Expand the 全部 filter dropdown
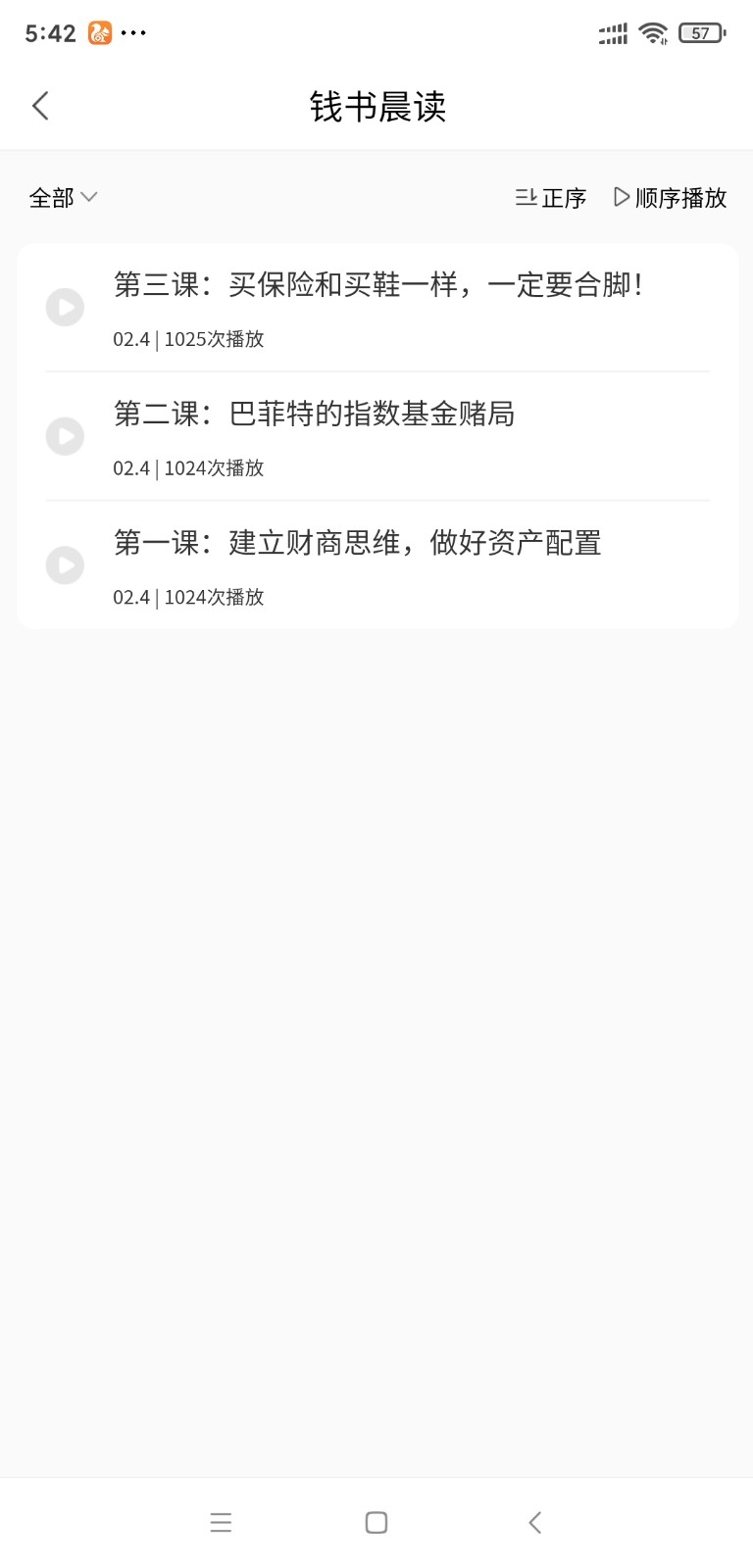This screenshot has width=753, height=1568. click(x=63, y=197)
